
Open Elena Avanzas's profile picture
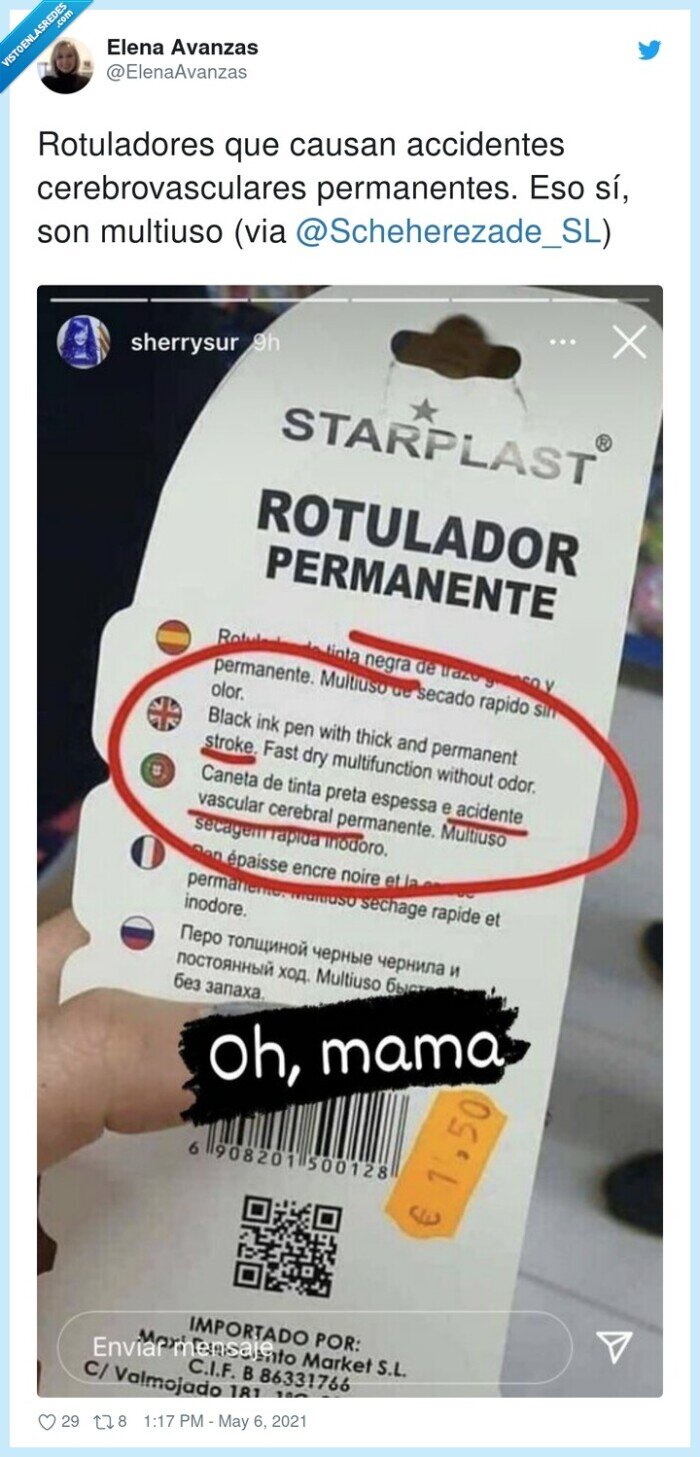click(x=66, y=66)
